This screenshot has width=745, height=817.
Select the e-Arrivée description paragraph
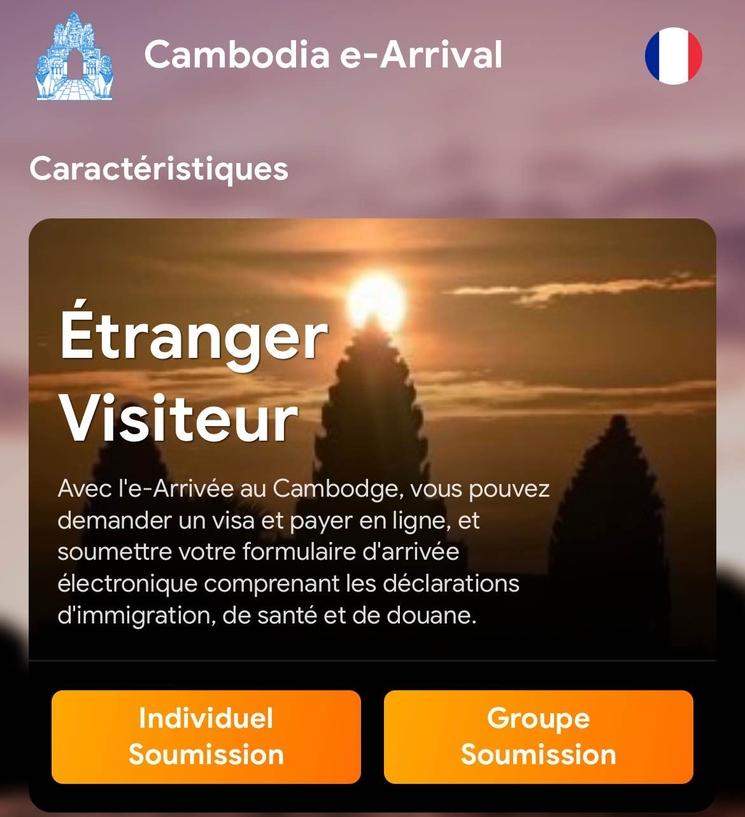(x=300, y=550)
